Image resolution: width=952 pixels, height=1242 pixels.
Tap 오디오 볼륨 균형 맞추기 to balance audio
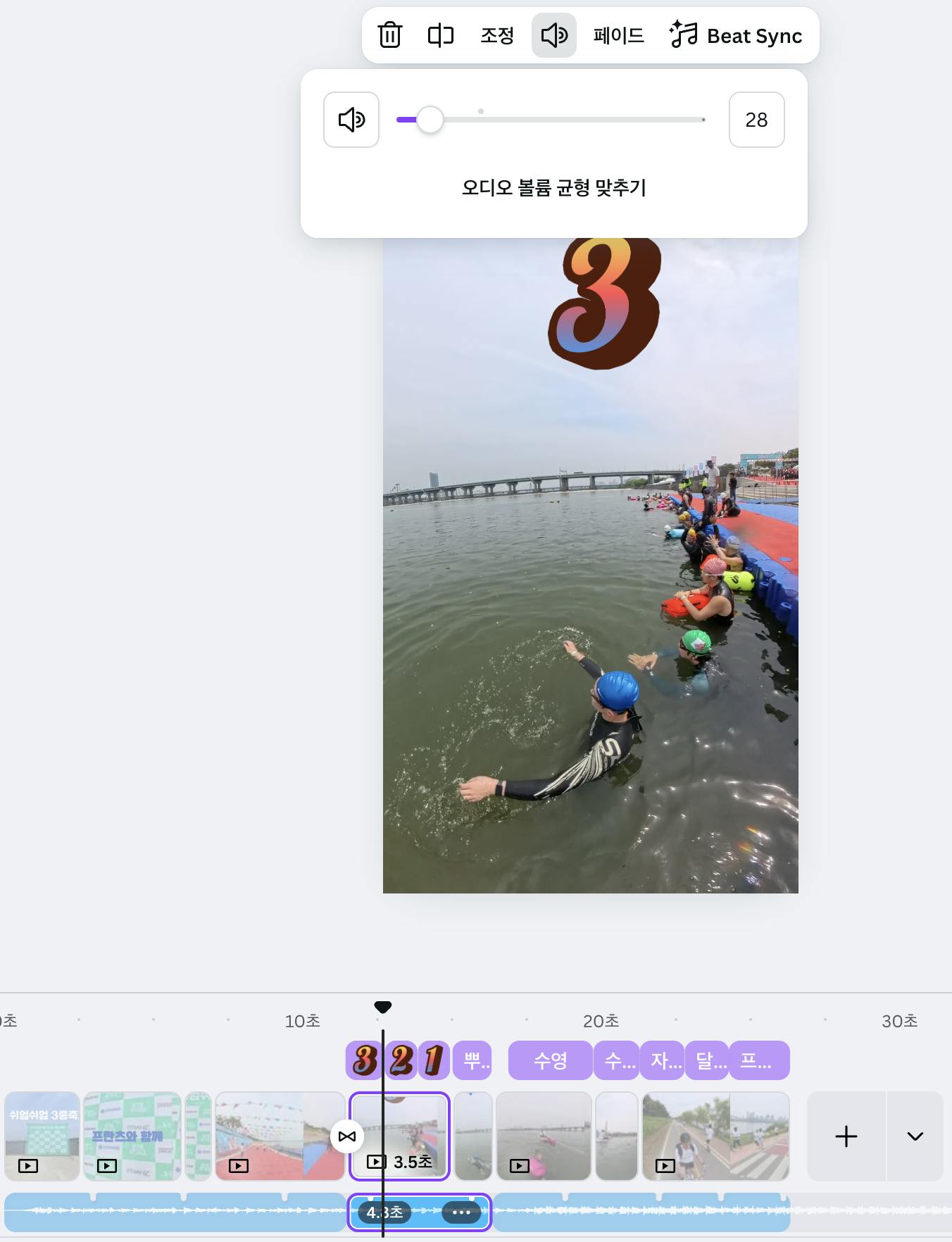[553, 187]
